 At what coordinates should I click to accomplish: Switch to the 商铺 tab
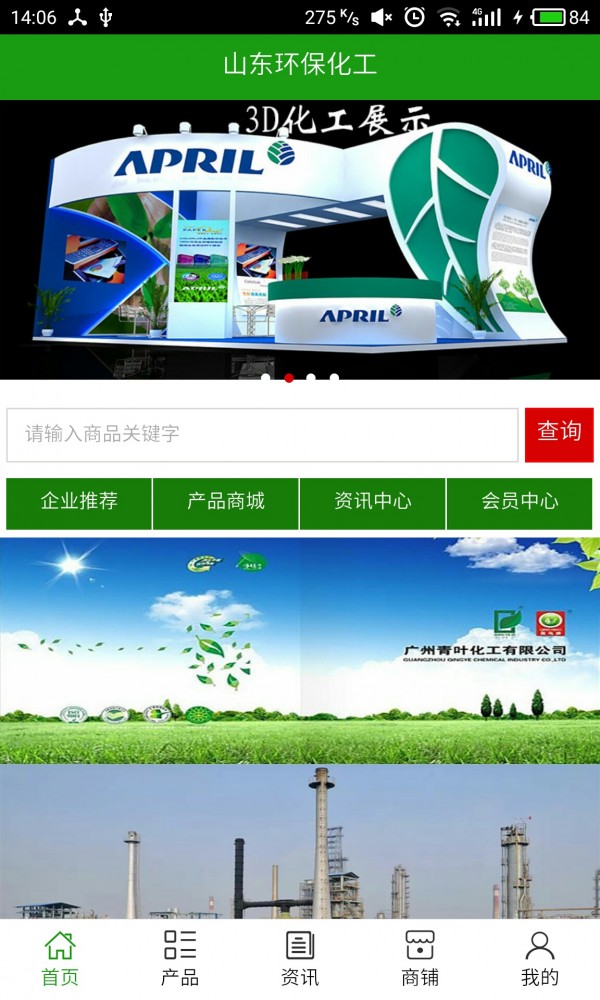420,959
